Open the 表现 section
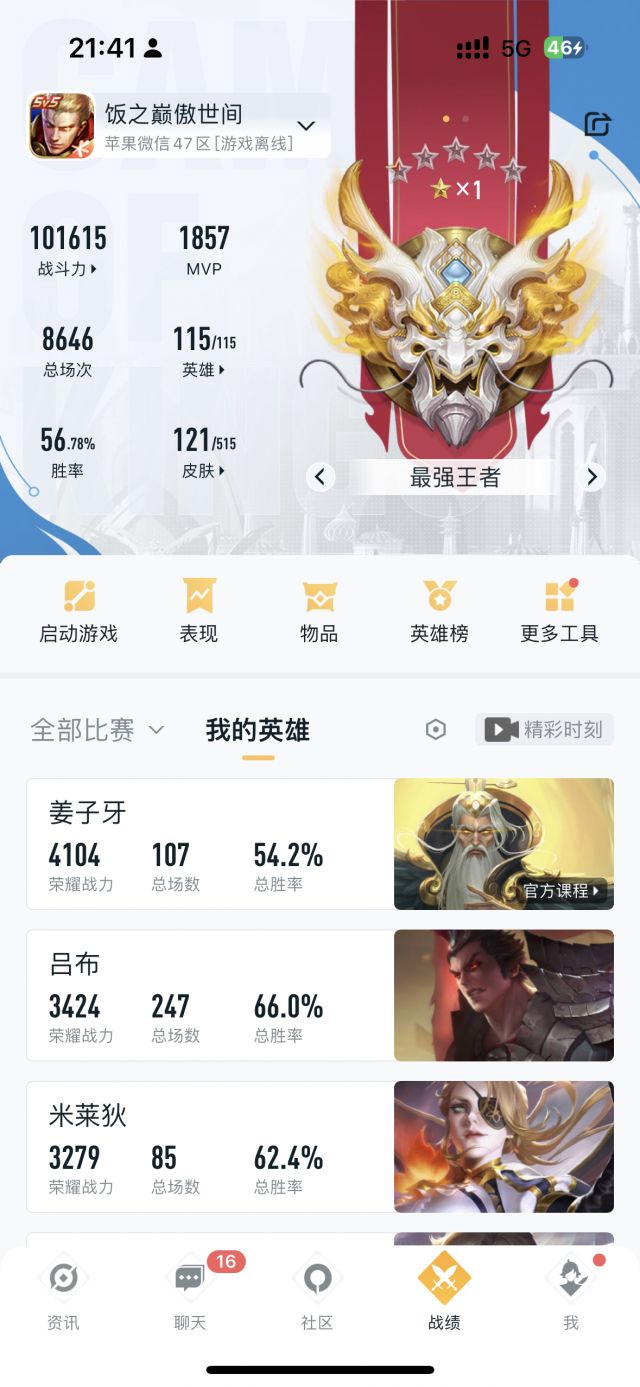 [x=199, y=611]
